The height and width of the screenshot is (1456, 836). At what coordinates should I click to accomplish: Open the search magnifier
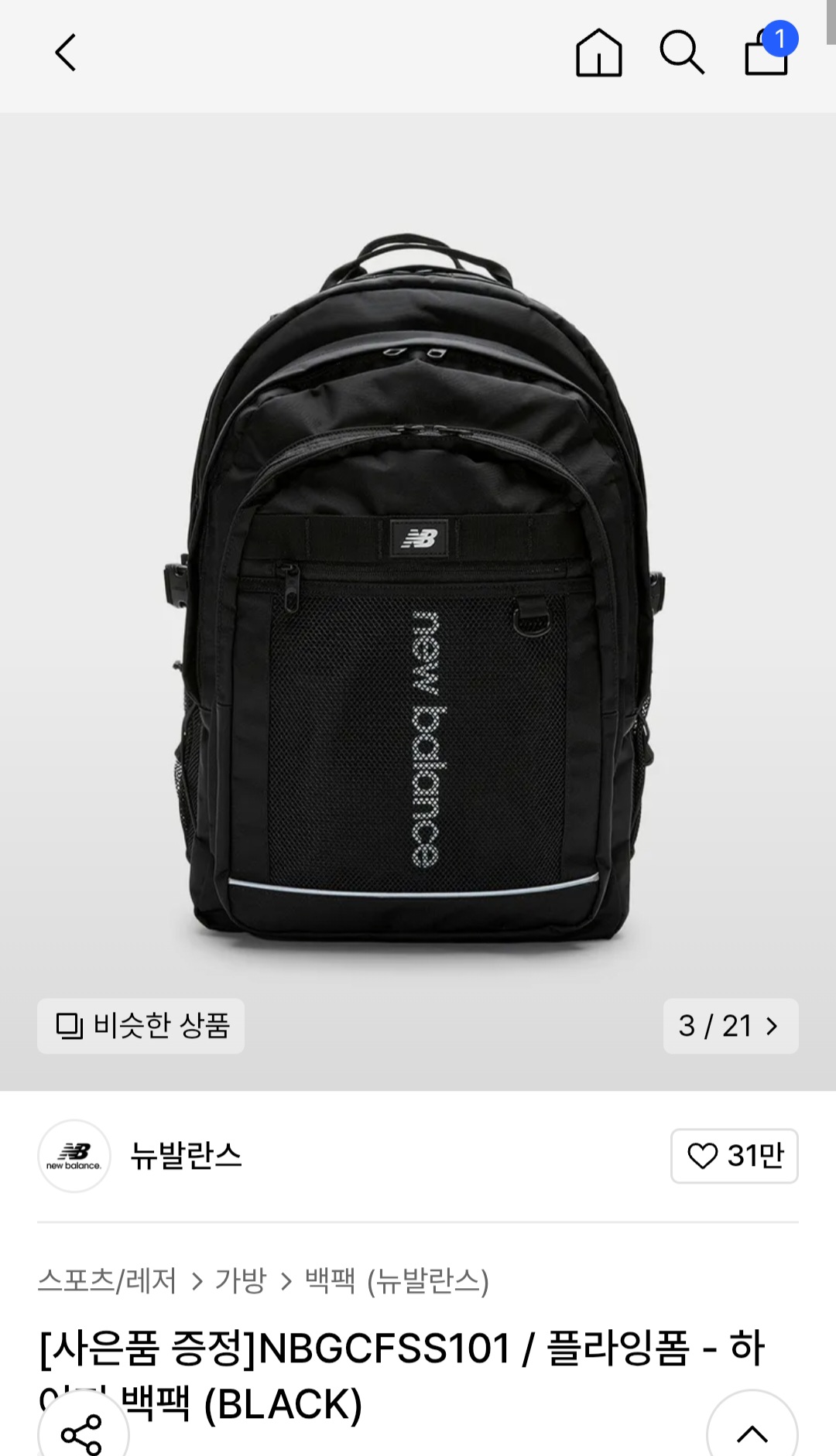pyautogui.click(x=681, y=53)
